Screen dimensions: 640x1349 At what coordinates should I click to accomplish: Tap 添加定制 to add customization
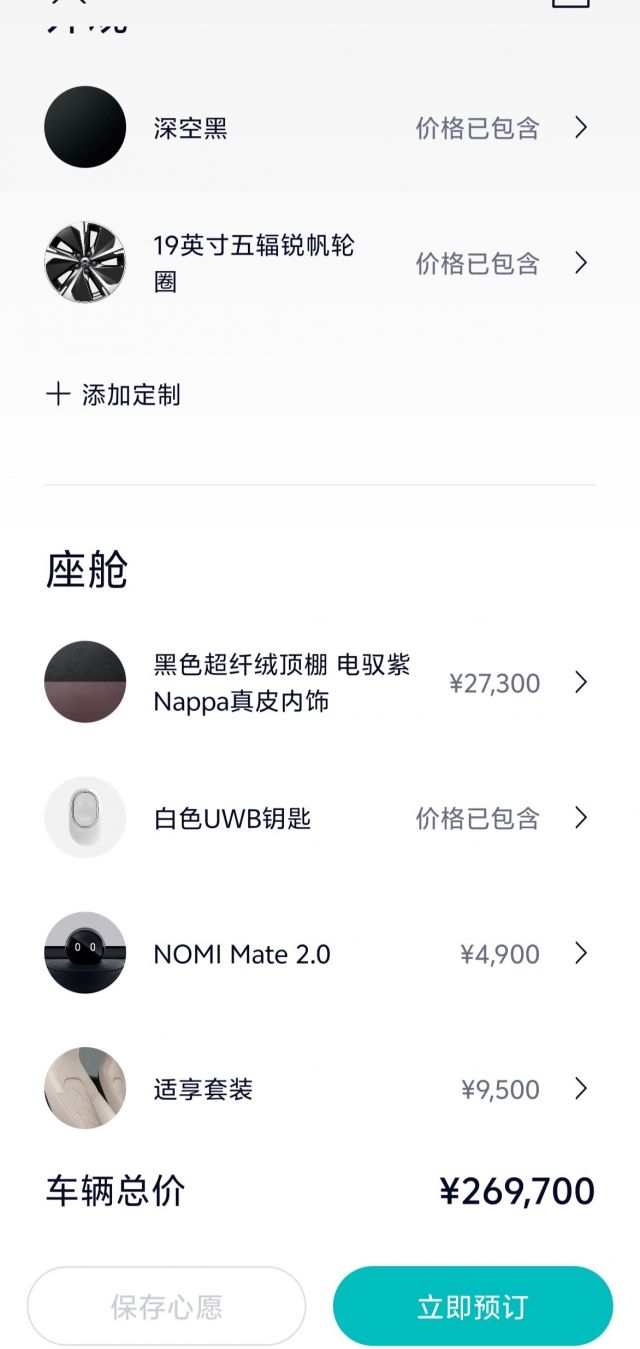[x=113, y=394]
